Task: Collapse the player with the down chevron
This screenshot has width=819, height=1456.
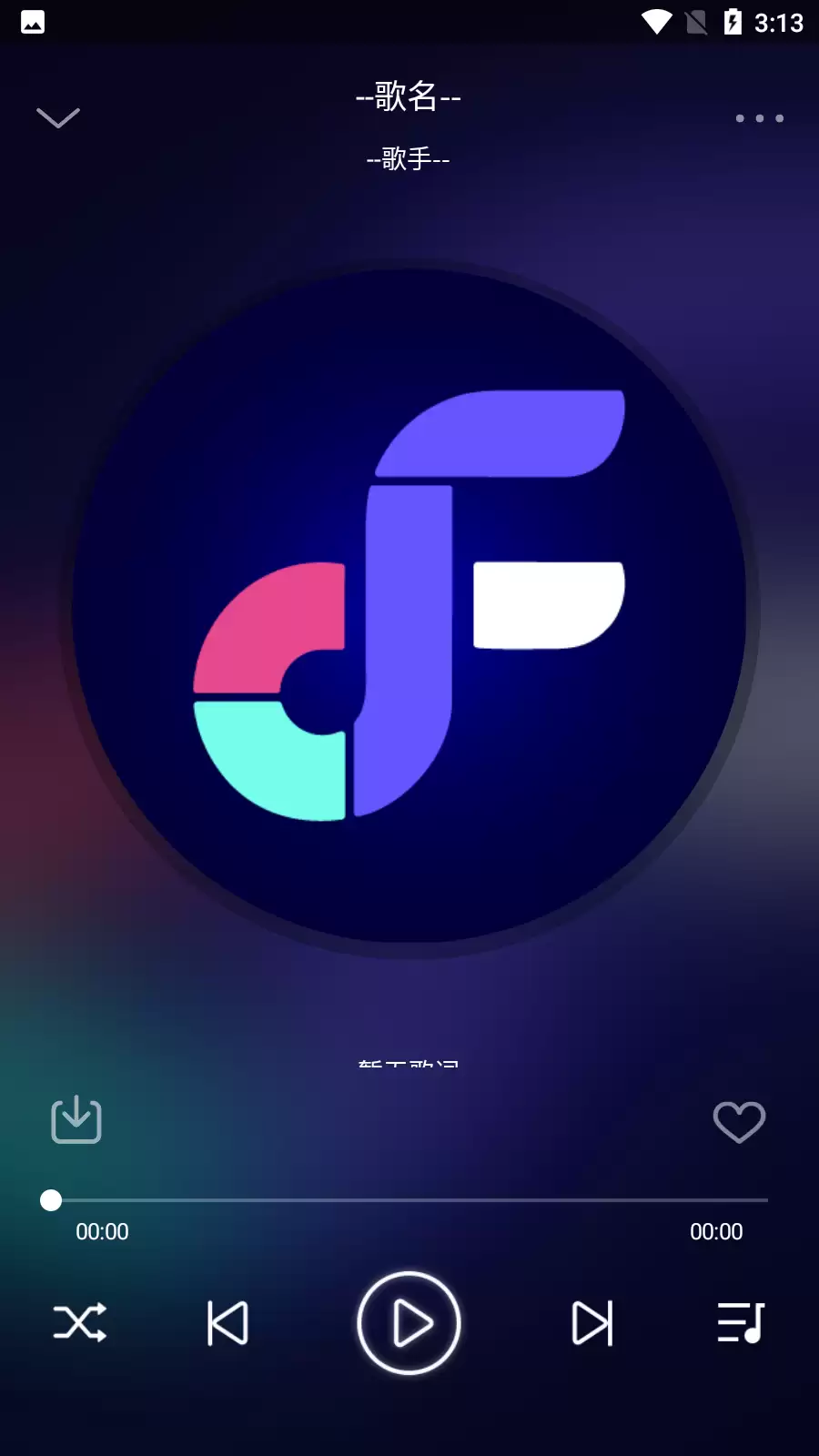Action: 57,117
